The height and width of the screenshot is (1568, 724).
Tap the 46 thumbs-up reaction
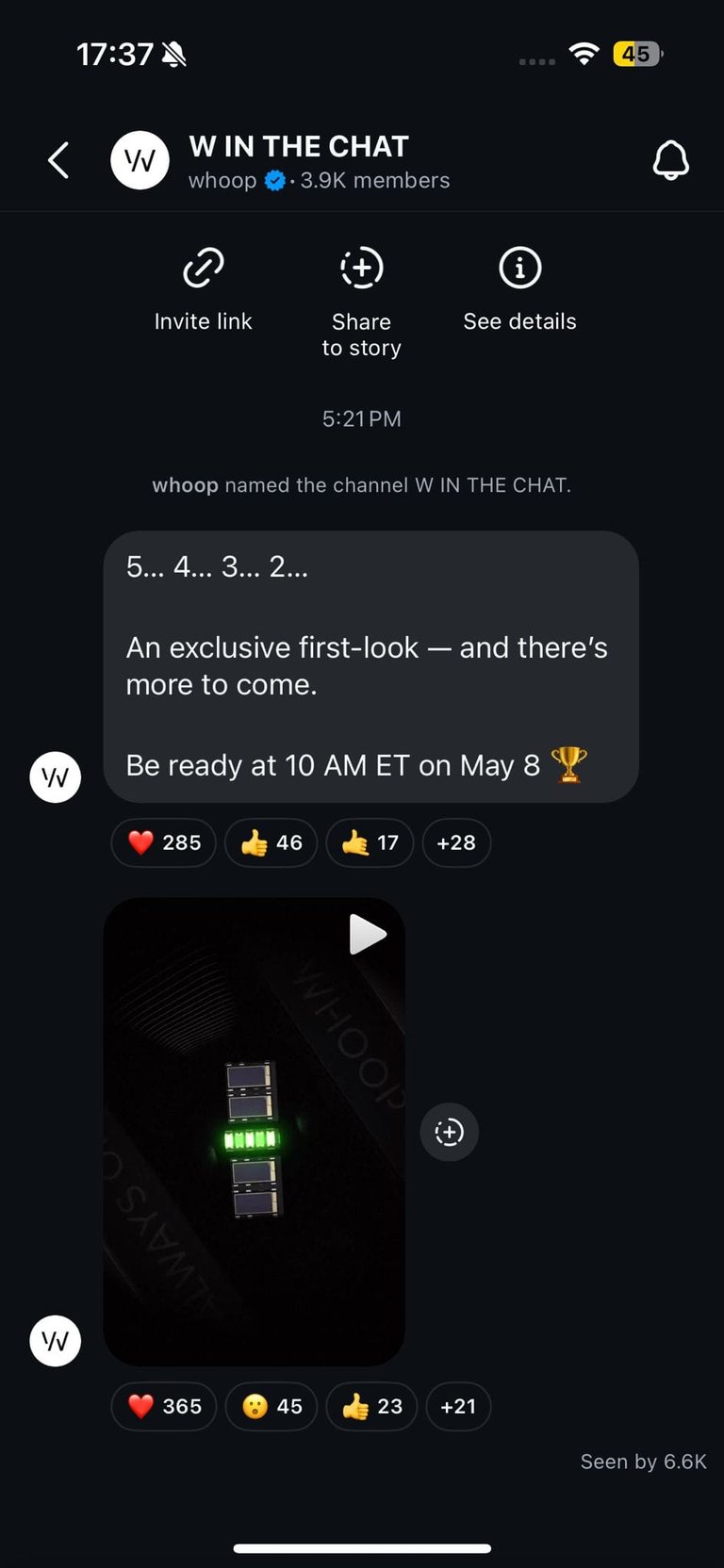(271, 842)
